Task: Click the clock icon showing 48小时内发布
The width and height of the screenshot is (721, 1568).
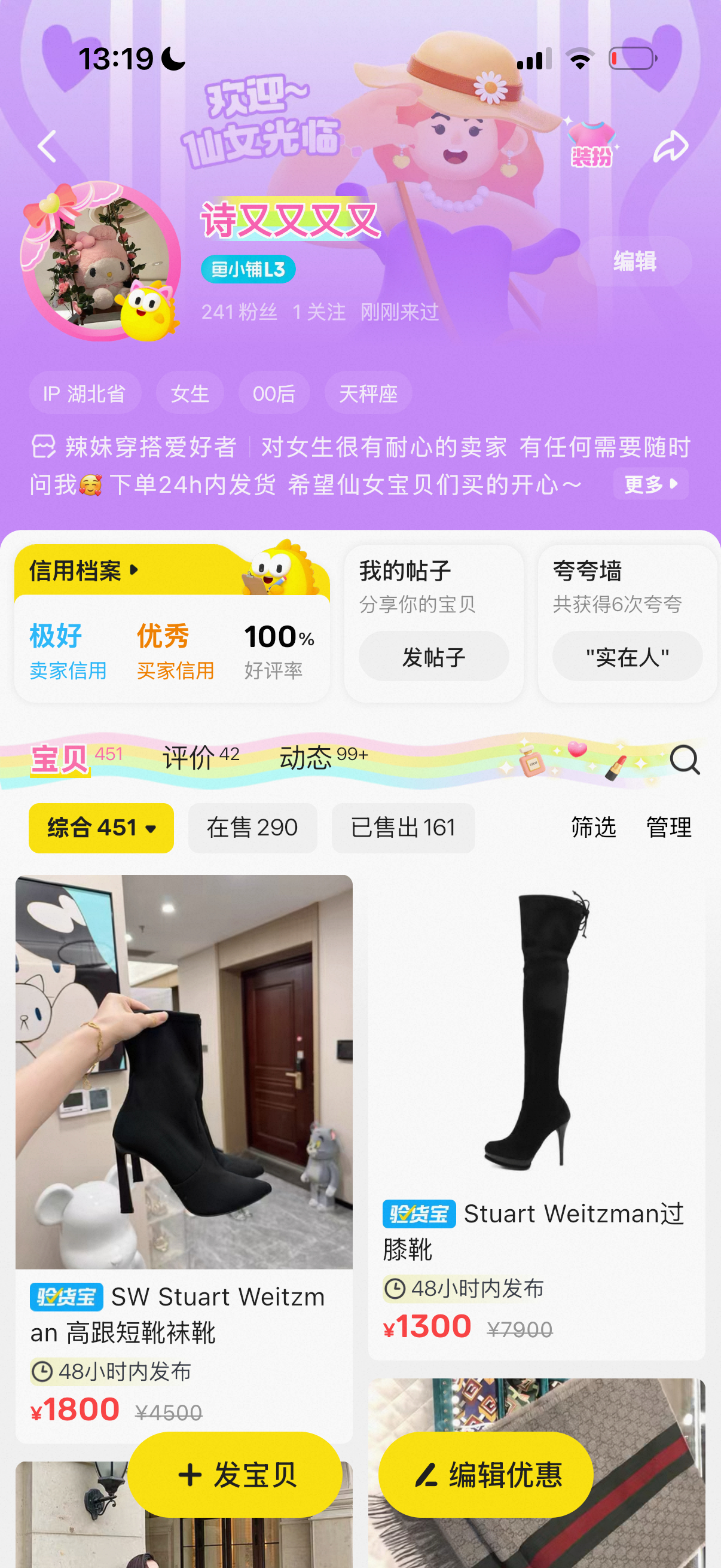Action: 42,1371
